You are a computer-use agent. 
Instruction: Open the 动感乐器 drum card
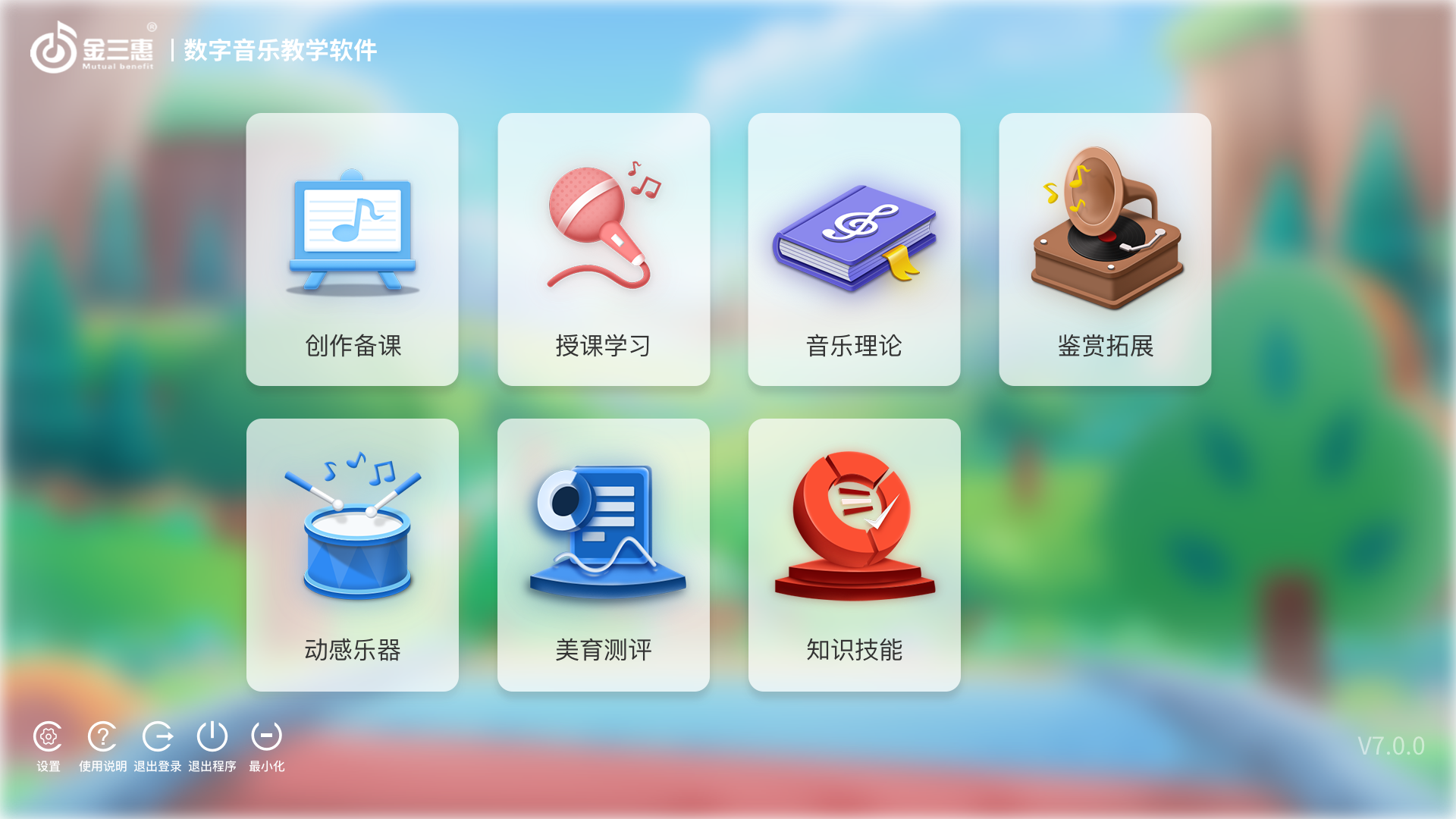click(352, 554)
